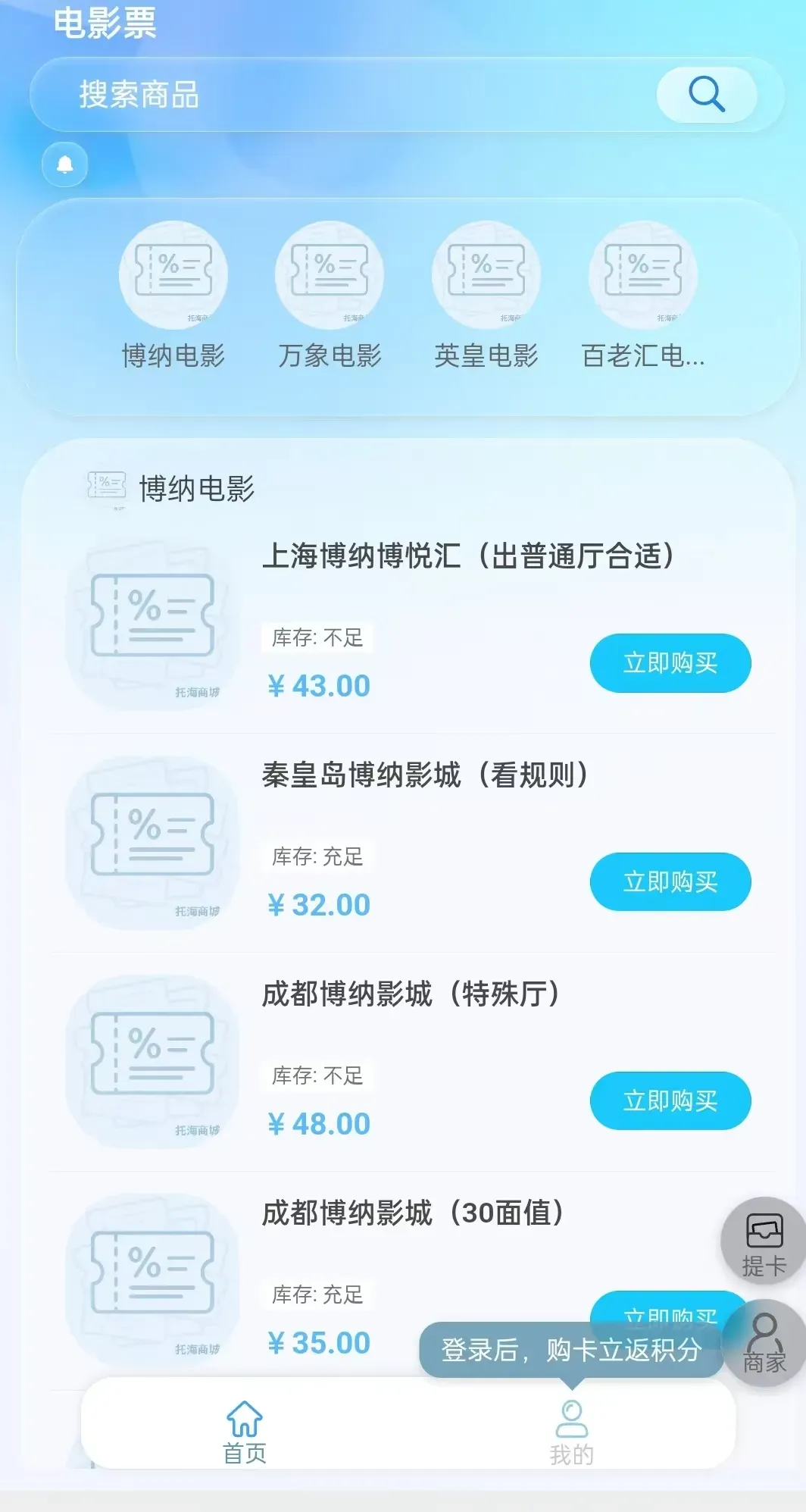Switch to the 首页 home tab
Viewport: 806px width, 1512px height.
pyautogui.click(x=244, y=1429)
